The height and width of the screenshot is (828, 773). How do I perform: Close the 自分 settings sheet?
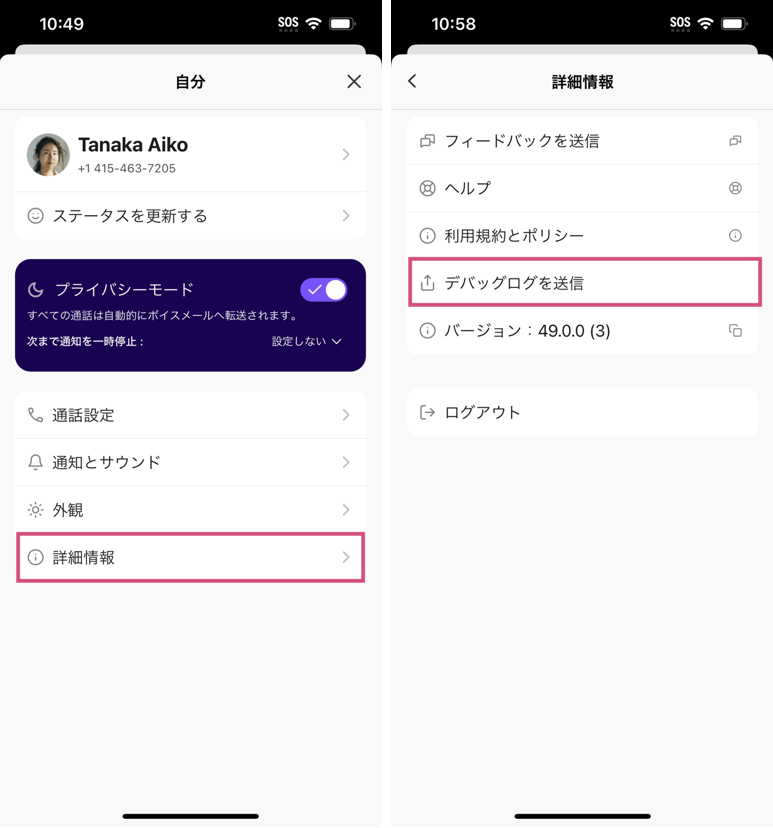pos(354,82)
